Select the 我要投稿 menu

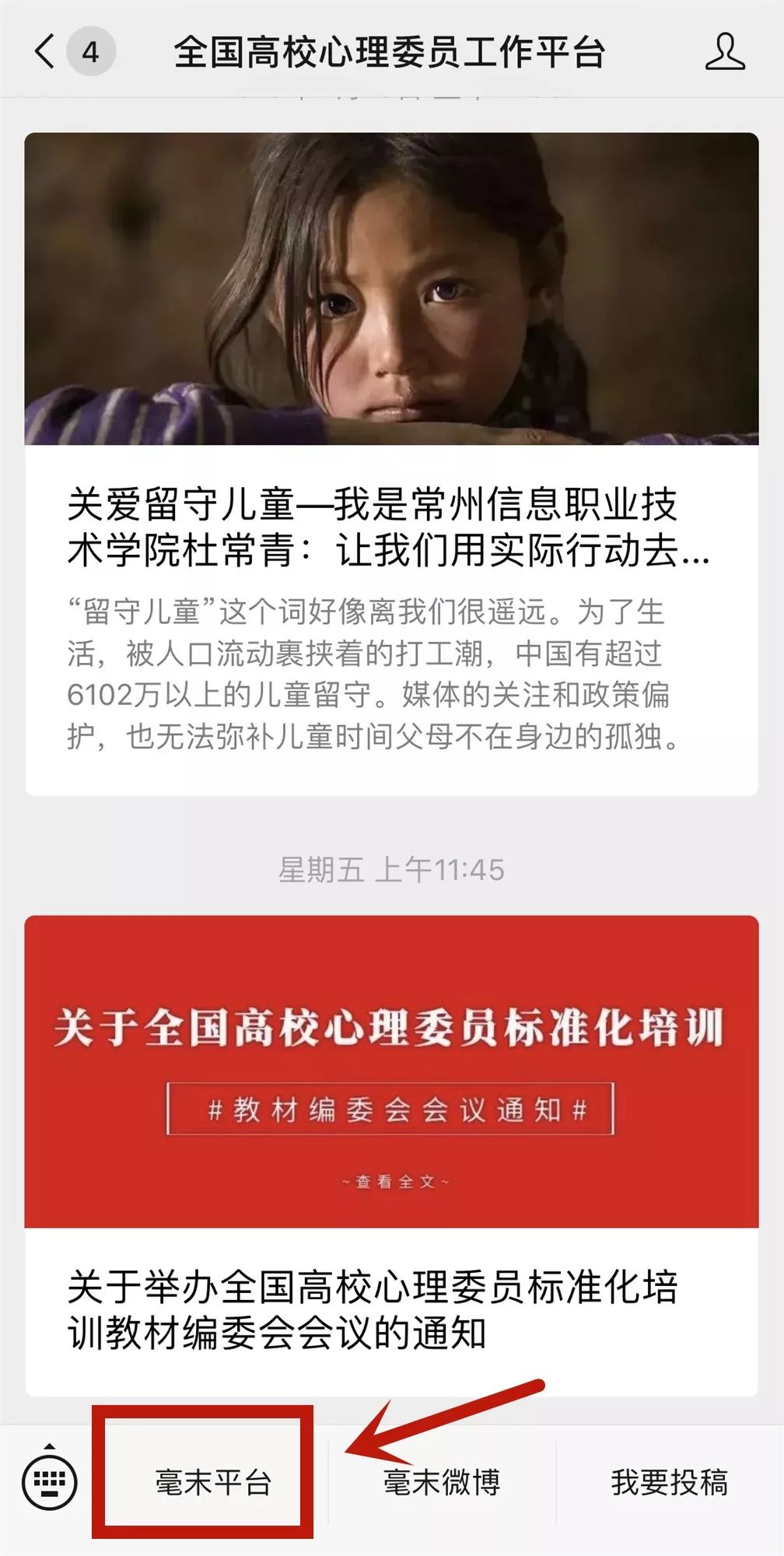pos(670,1482)
